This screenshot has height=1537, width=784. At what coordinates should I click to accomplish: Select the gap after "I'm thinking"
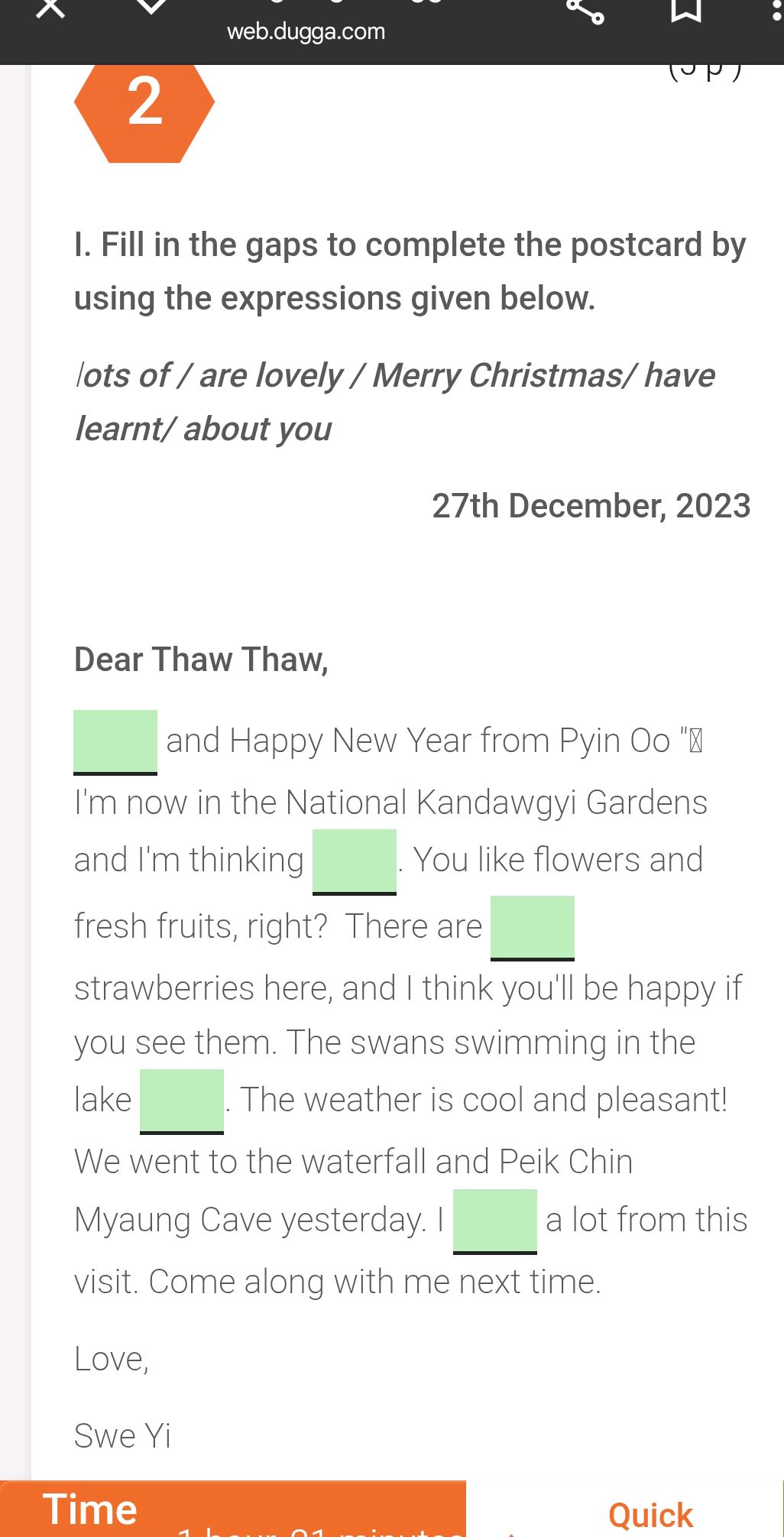coord(355,860)
